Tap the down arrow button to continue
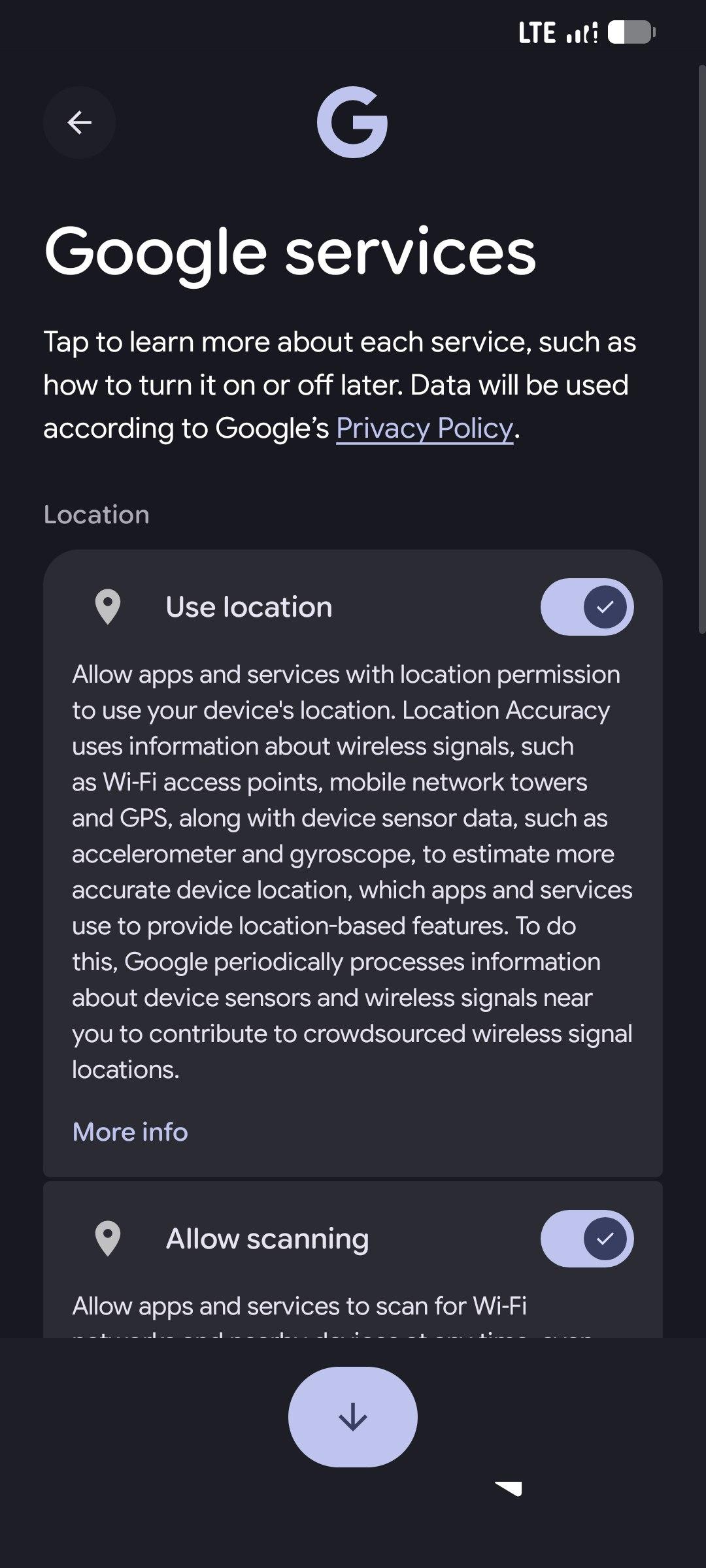This screenshot has width=706, height=1568. (x=352, y=1416)
